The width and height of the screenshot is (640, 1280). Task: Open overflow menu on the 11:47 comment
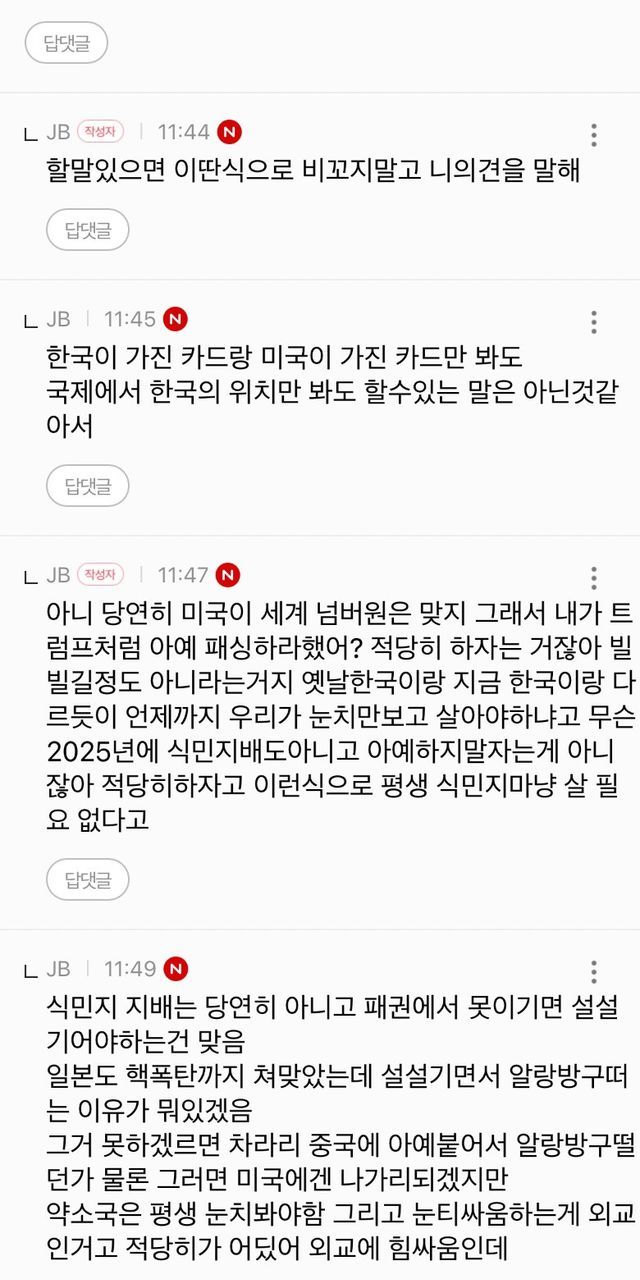[594, 578]
